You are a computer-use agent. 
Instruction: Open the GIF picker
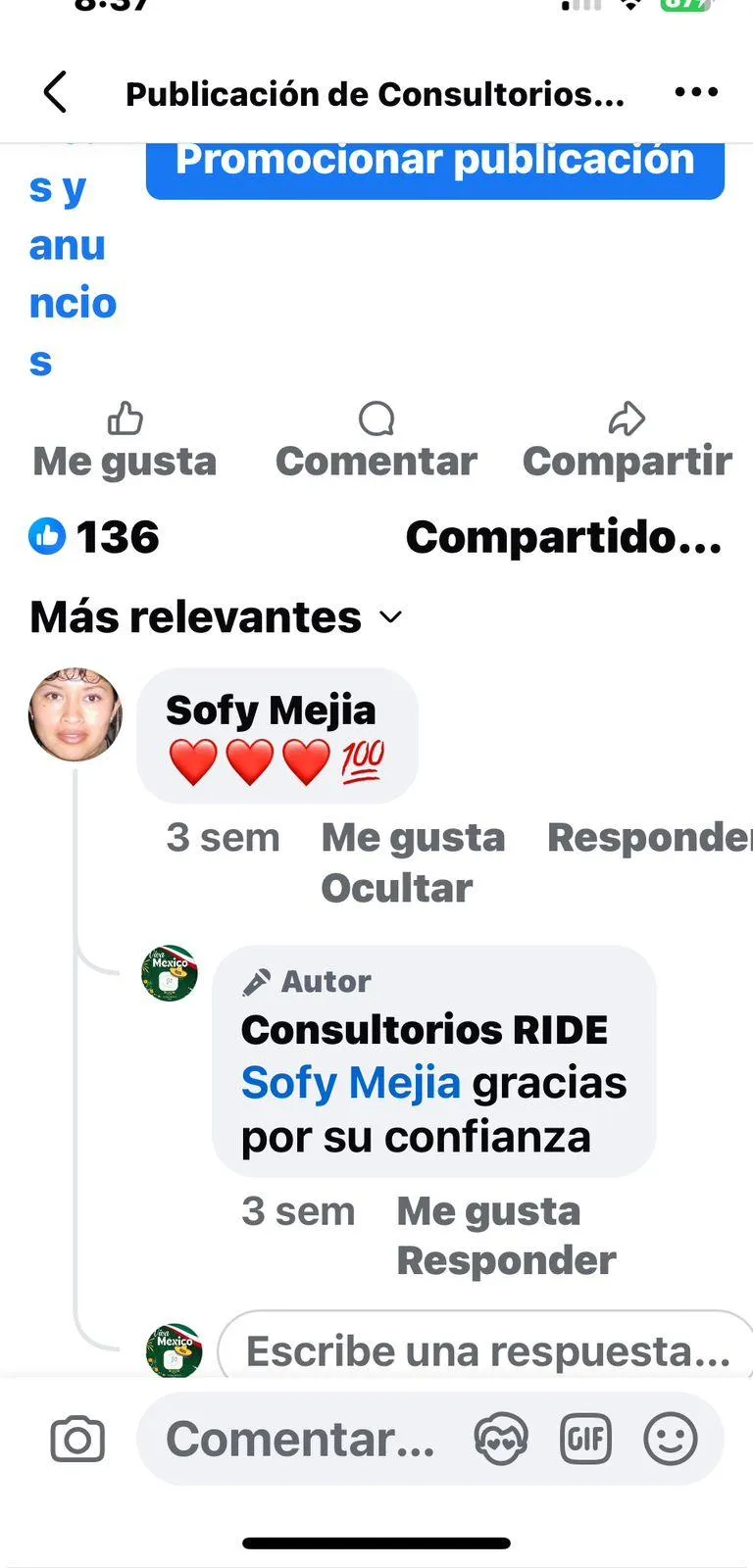(585, 1440)
